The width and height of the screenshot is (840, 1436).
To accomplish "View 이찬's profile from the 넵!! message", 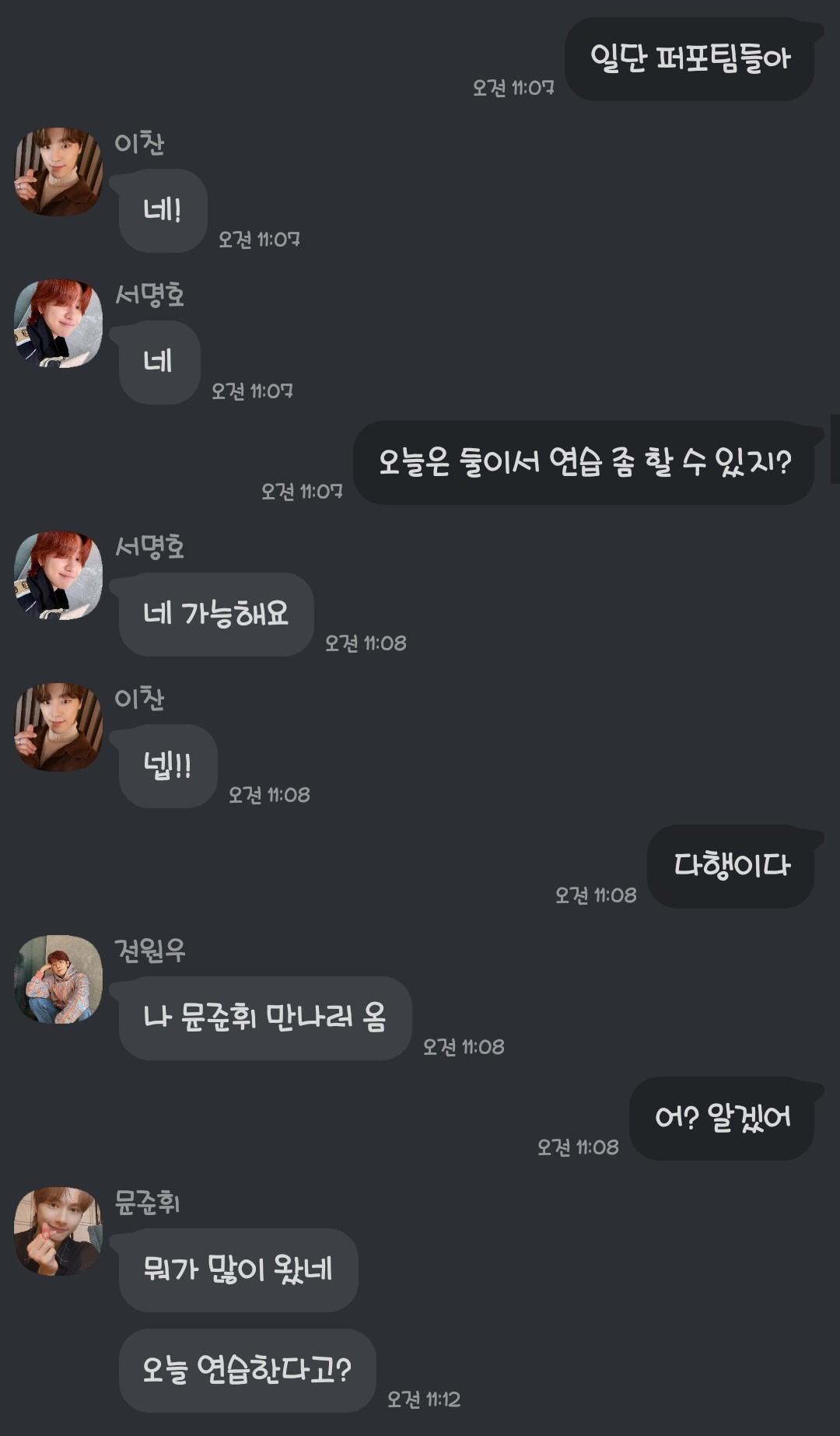I will pyautogui.click(x=58, y=727).
